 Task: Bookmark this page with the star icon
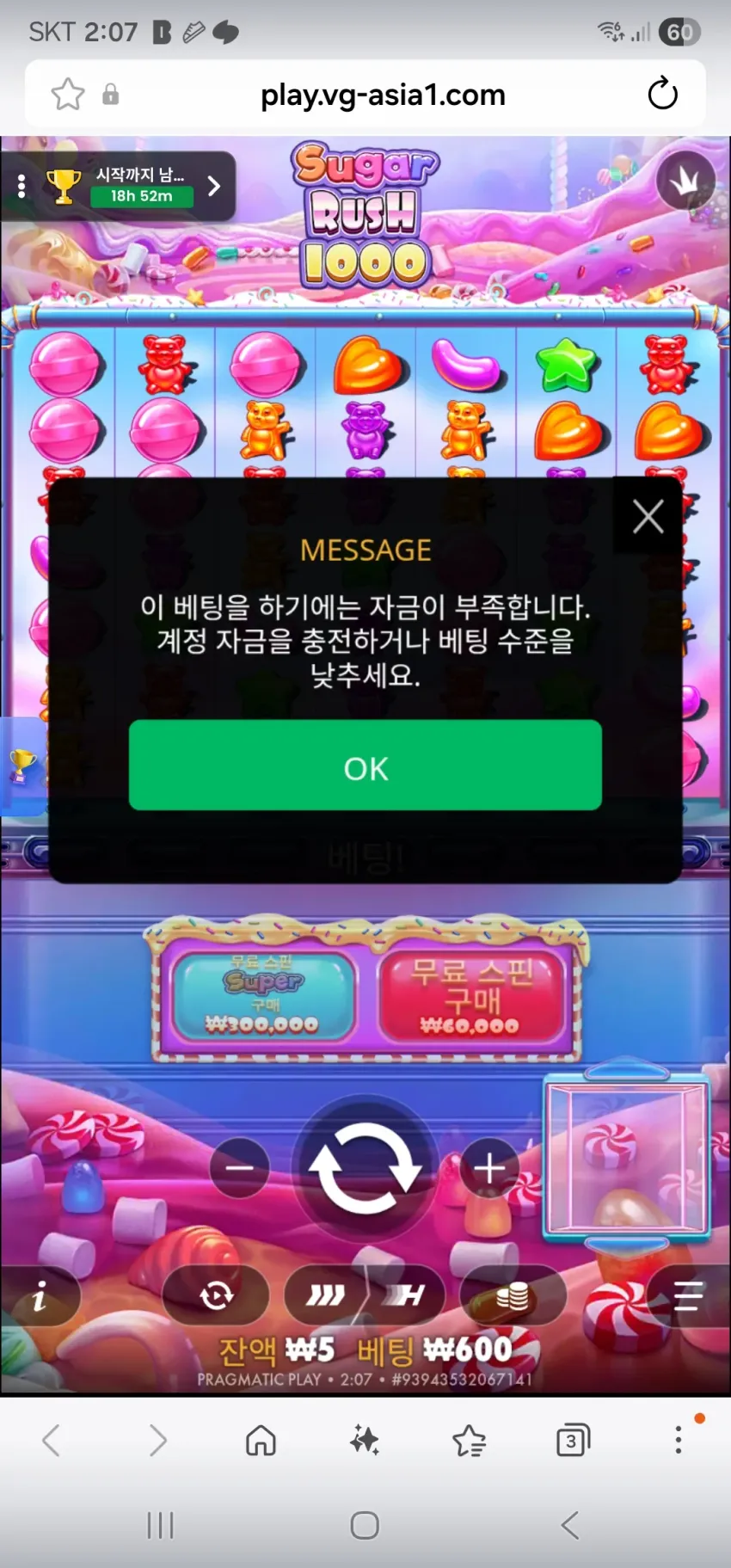[x=68, y=94]
